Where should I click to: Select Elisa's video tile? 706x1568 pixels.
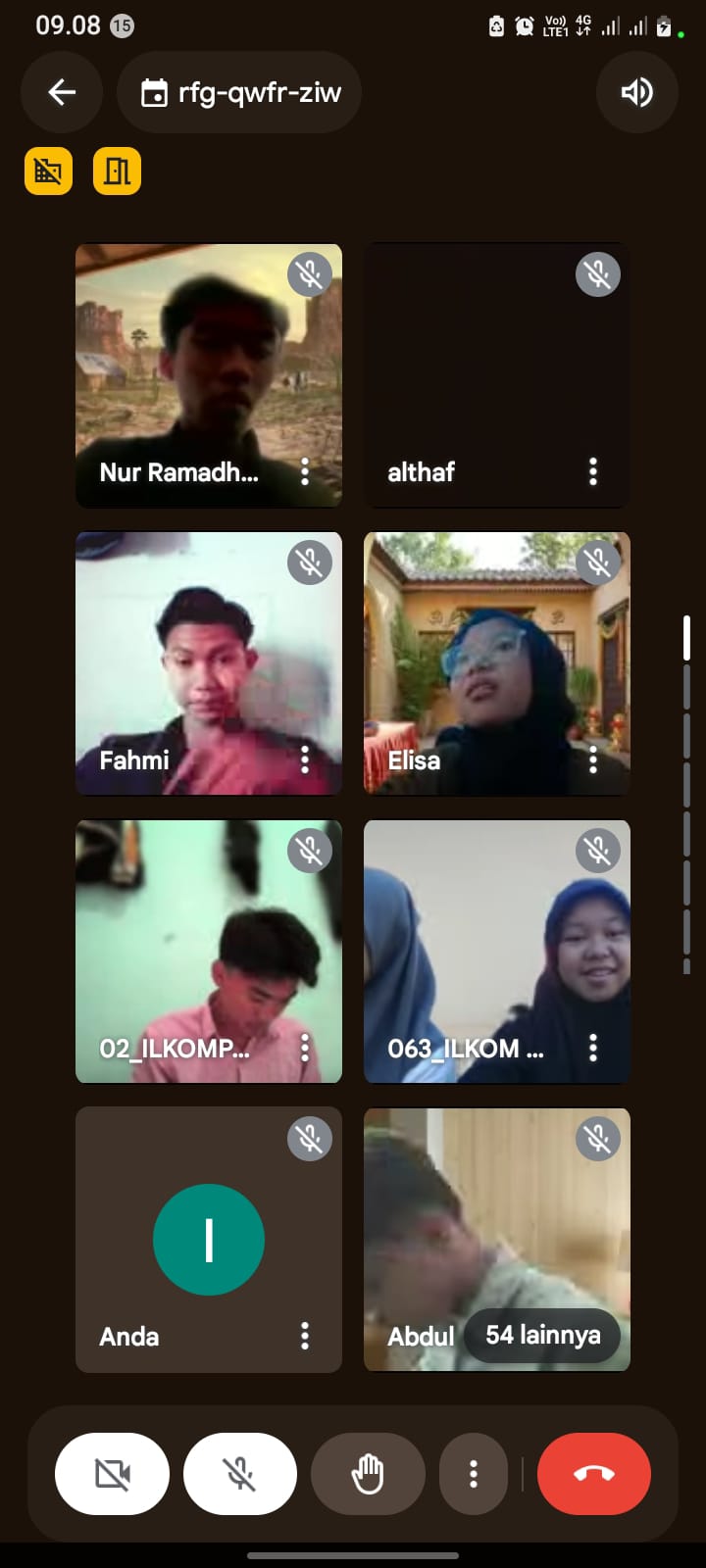tap(496, 663)
